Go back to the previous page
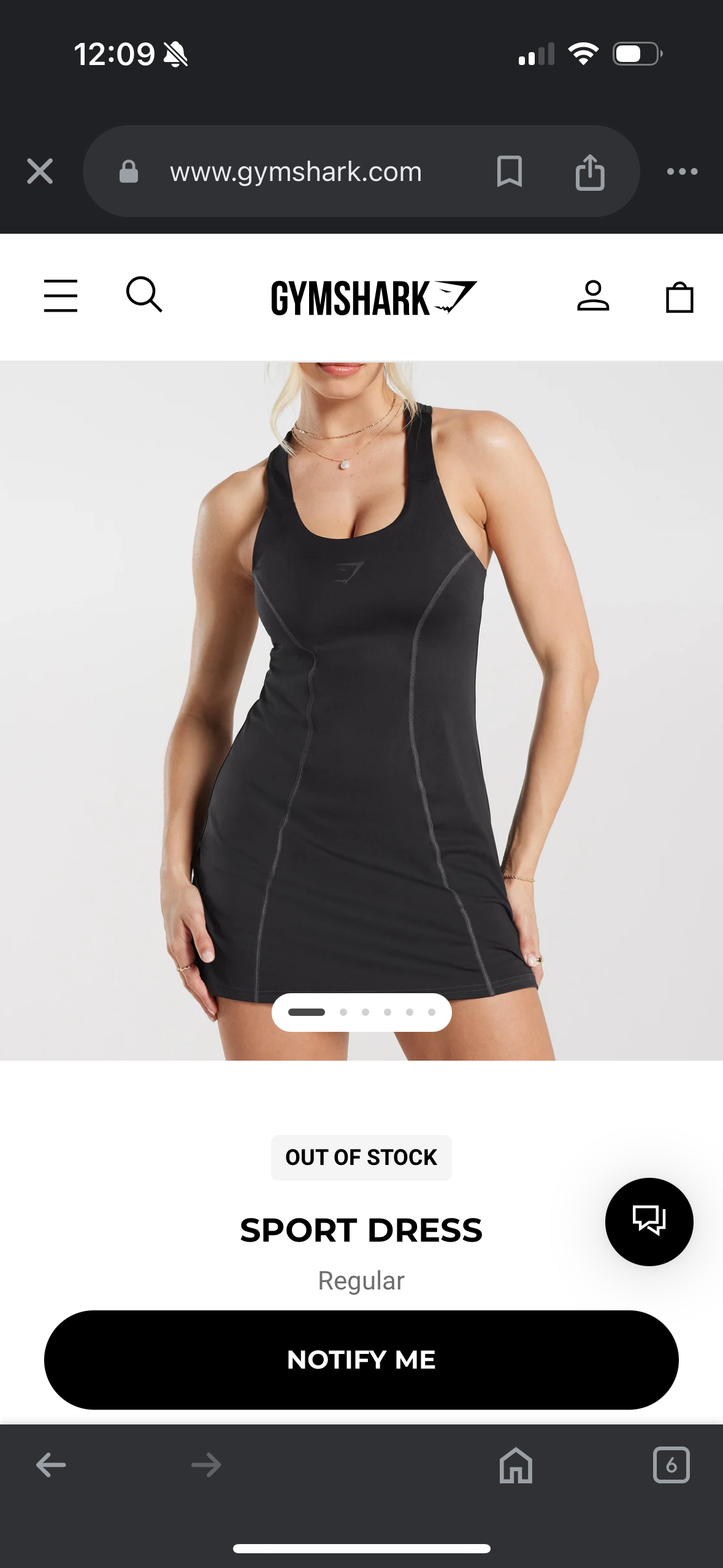 coord(51,1465)
